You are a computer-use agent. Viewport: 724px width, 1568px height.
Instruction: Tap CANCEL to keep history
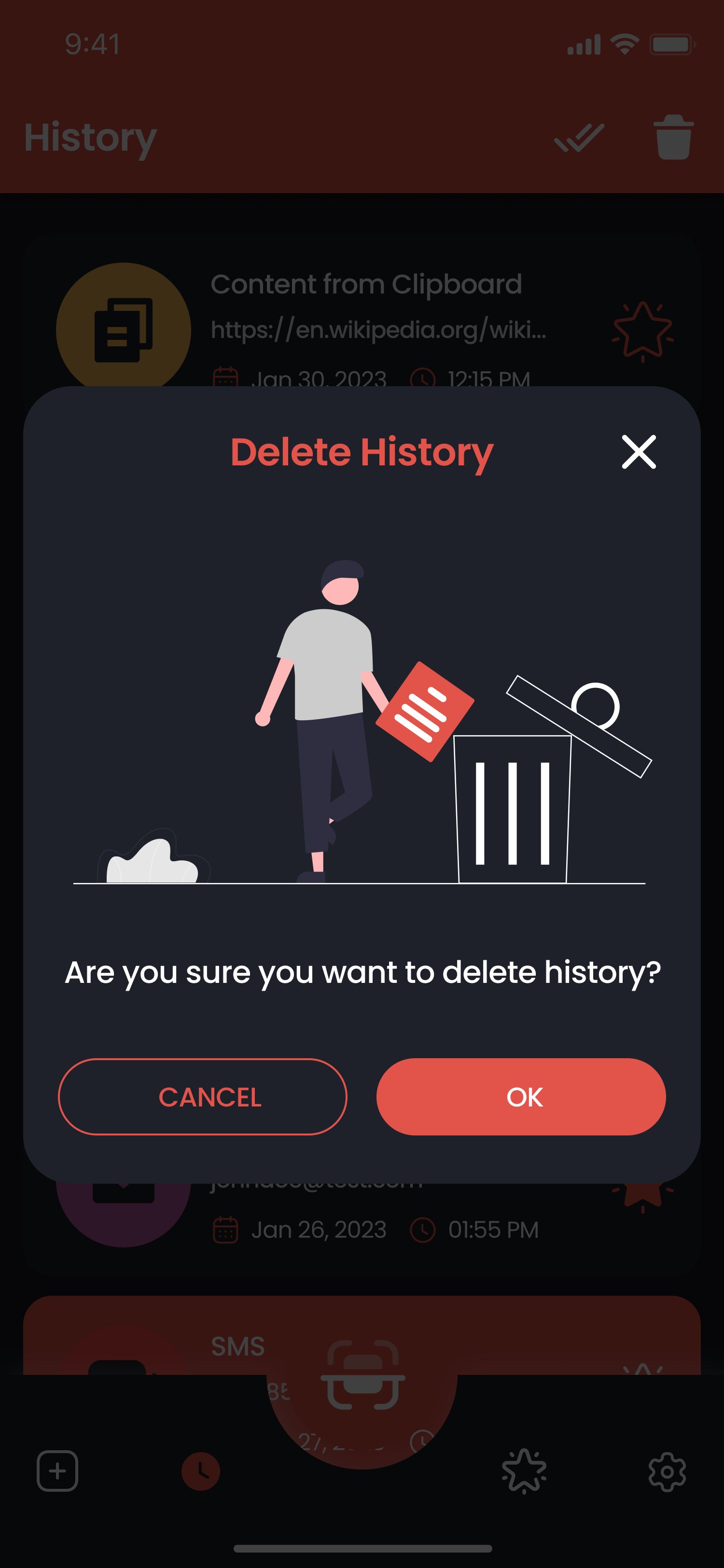pyautogui.click(x=203, y=1096)
